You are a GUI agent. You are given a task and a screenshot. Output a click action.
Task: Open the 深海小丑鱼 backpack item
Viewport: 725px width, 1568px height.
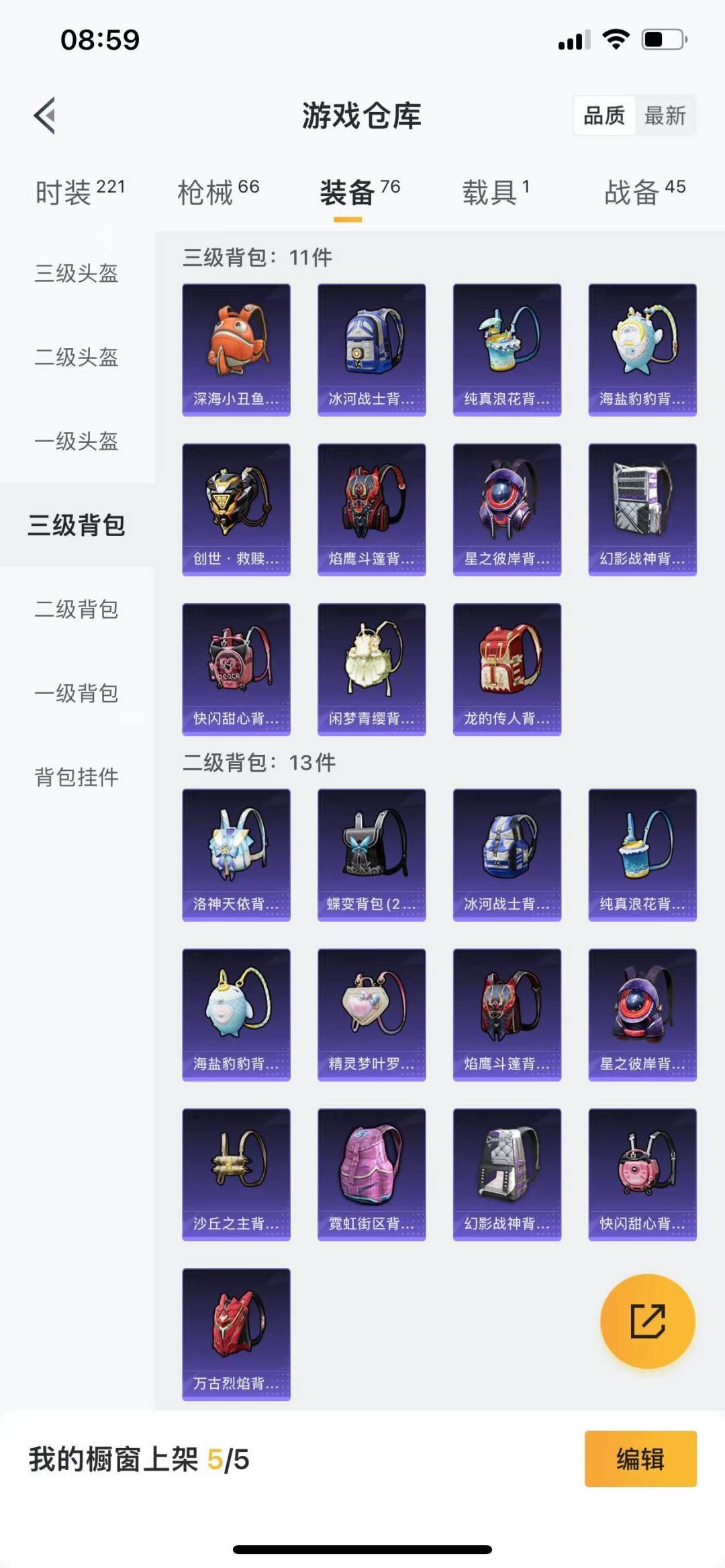236,350
